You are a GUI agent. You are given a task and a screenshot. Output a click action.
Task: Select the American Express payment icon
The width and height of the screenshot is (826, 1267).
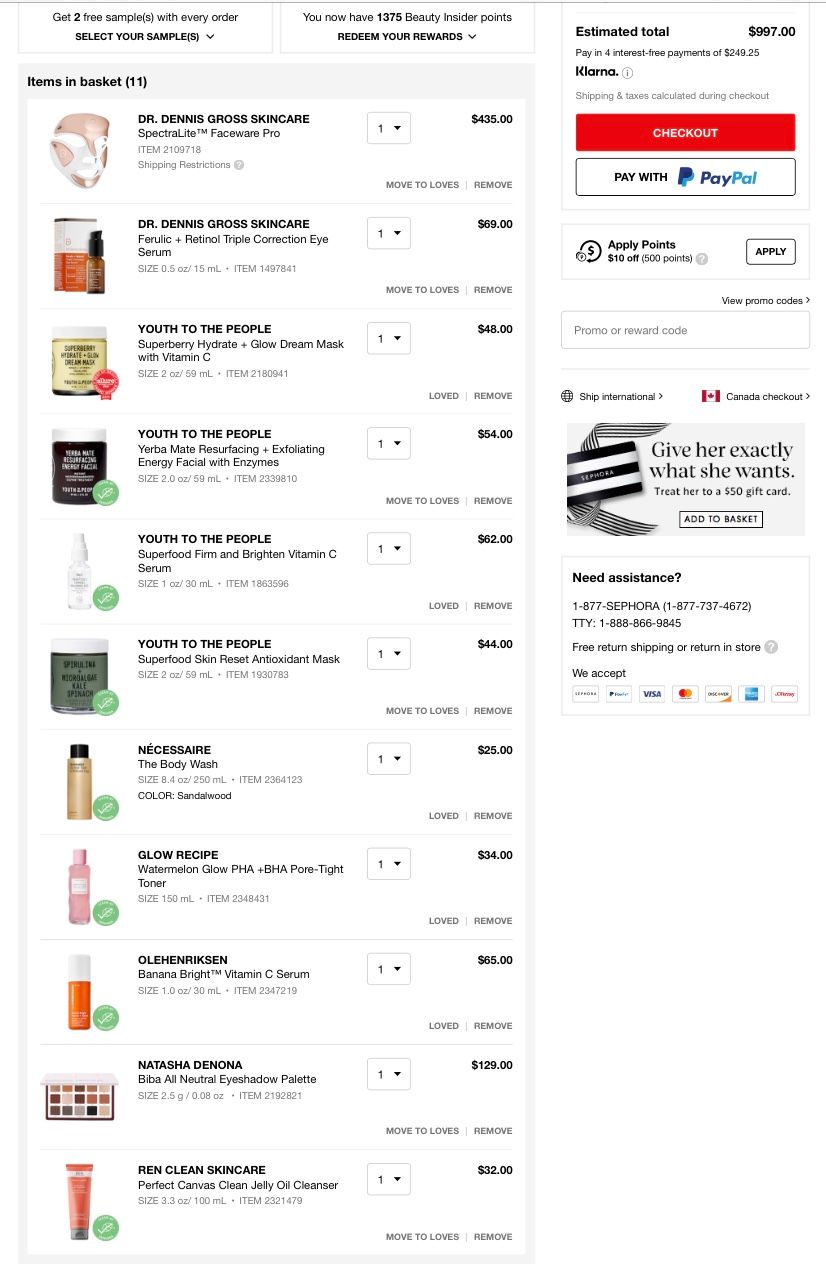(x=751, y=693)
